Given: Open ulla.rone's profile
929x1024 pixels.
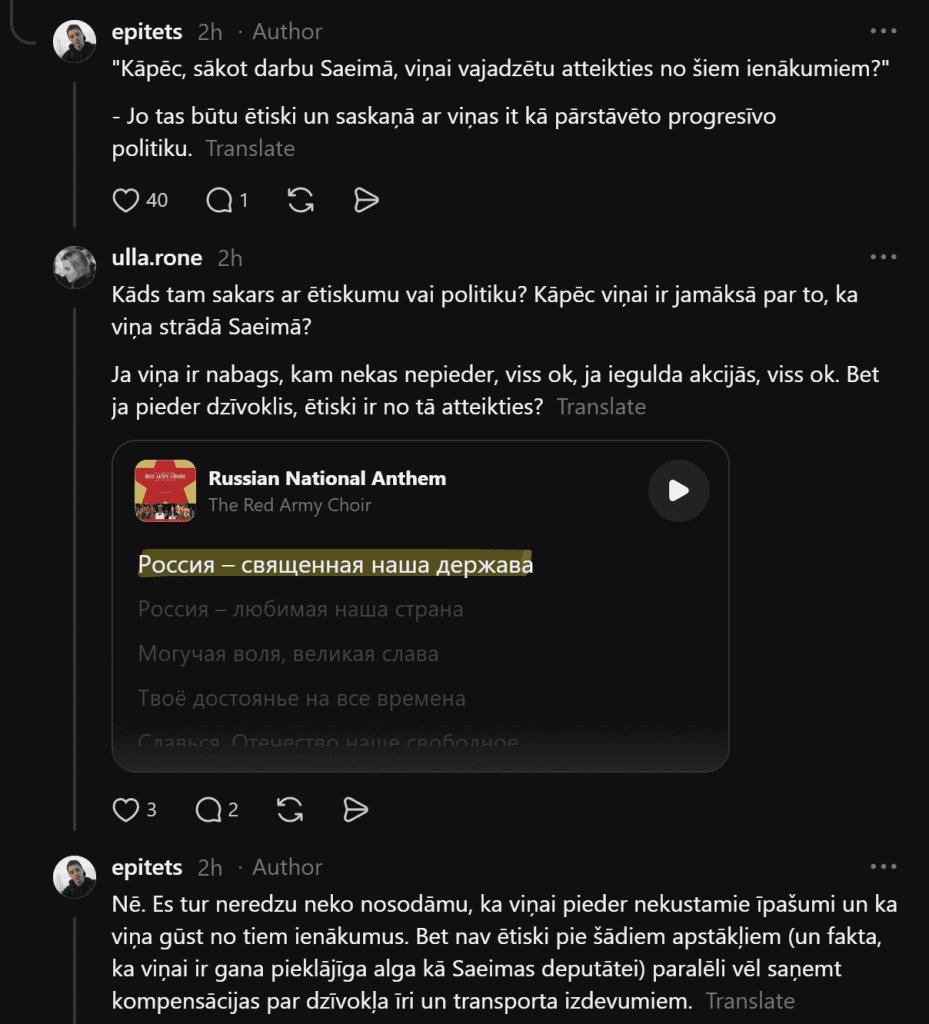Looking at the screenshot, I should pos(157,257).
